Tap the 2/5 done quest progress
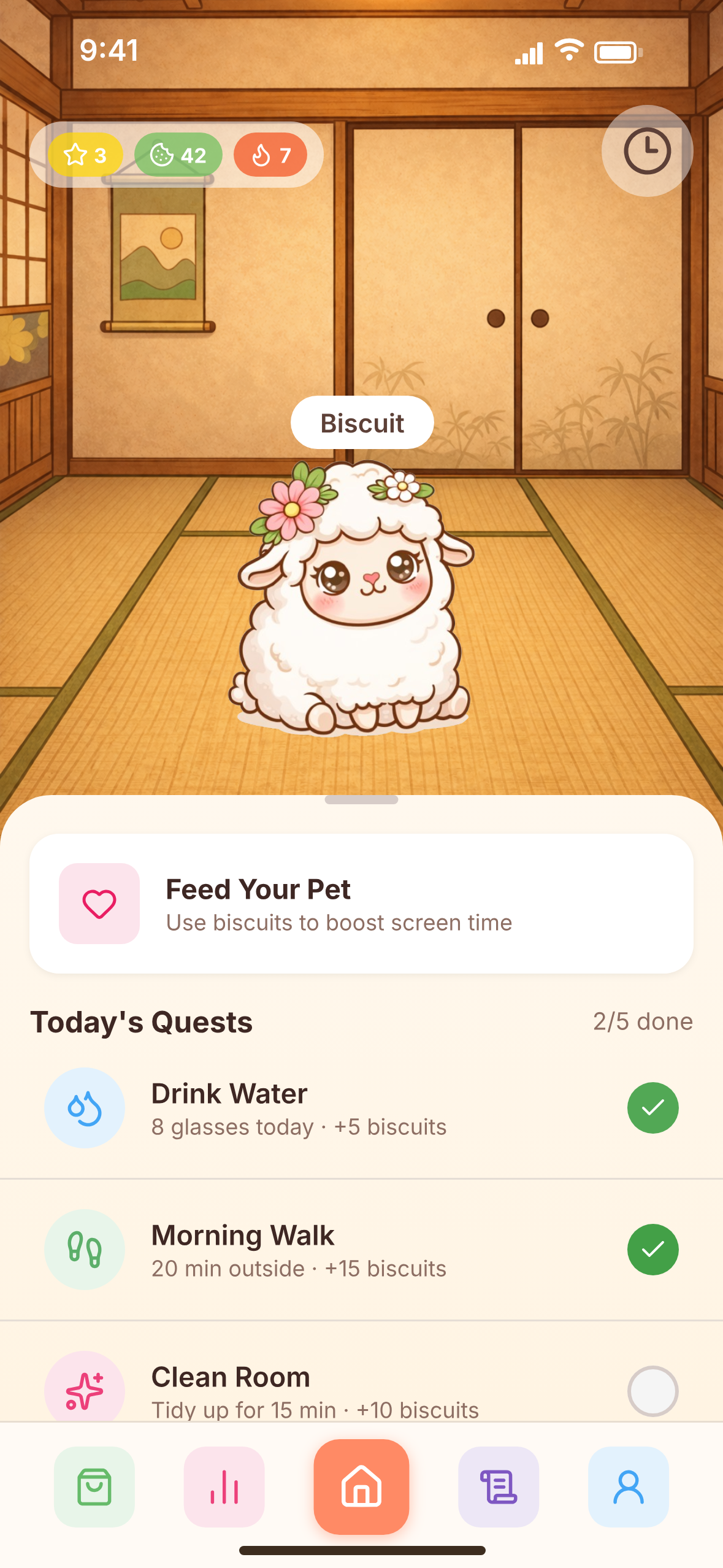The height and width of the screenshot is (1568, 723). point(642,1021)
